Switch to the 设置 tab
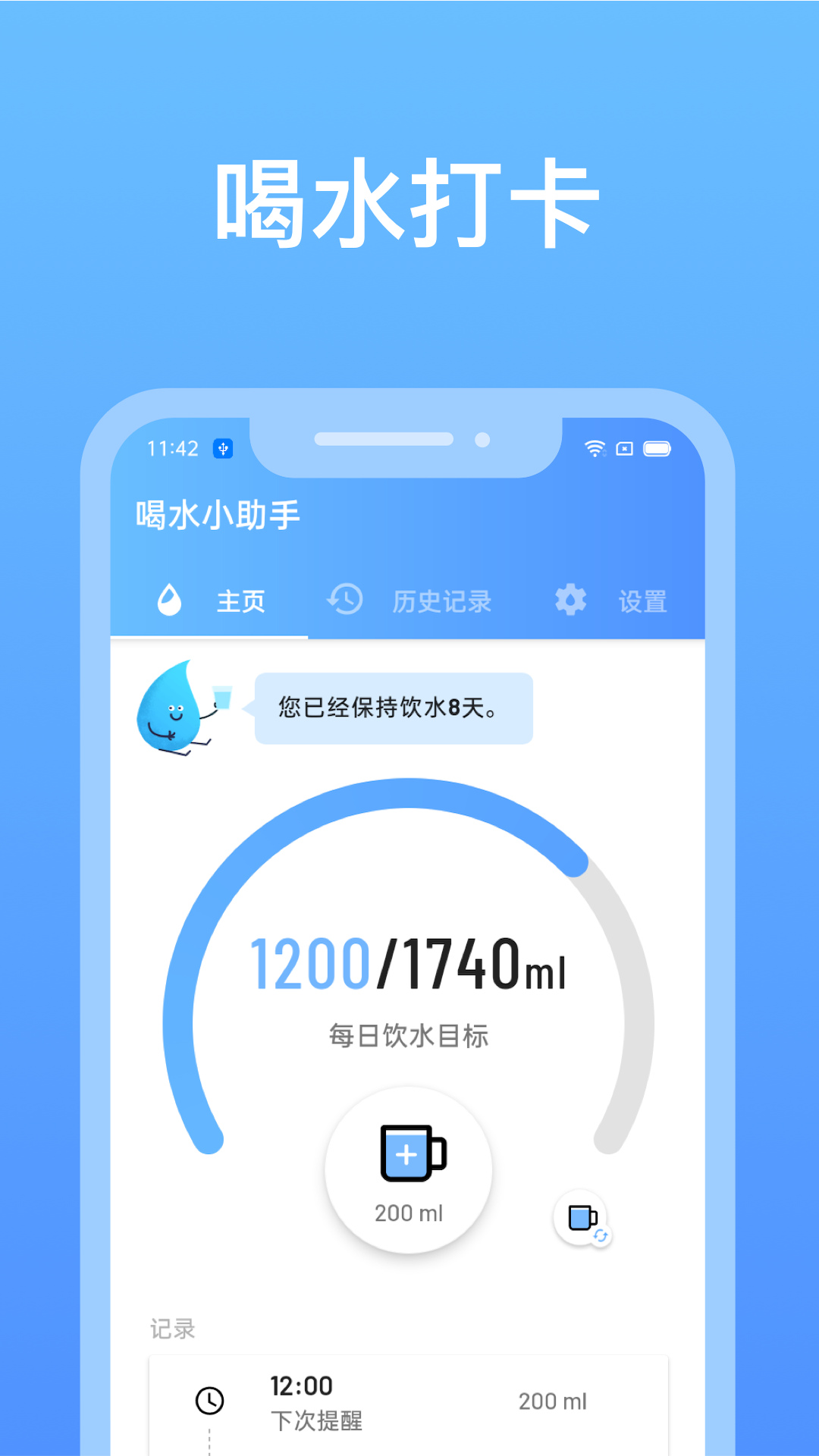The image size is (819, 1456). 642,600
